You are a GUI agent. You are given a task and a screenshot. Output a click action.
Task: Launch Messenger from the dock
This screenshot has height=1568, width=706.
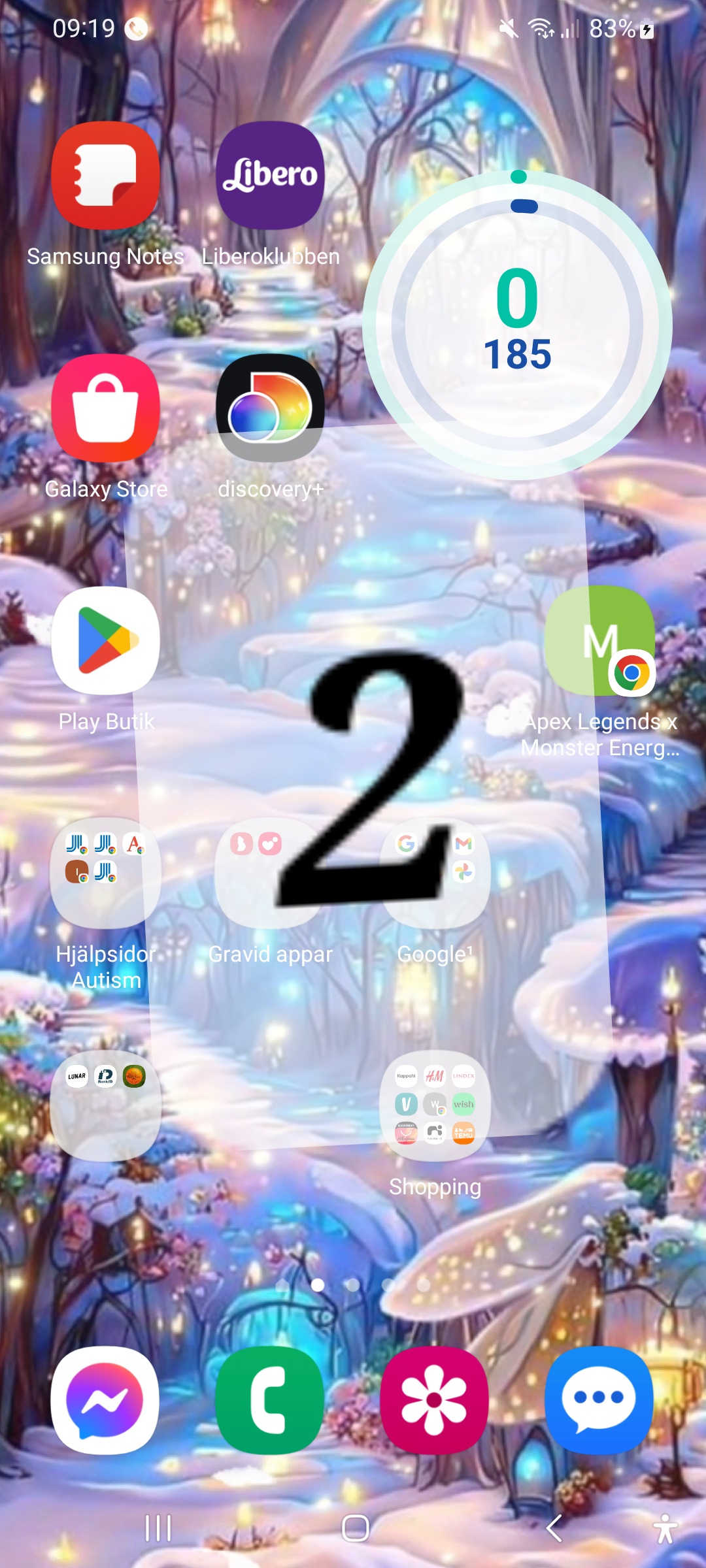click(x=105, y=1400)
